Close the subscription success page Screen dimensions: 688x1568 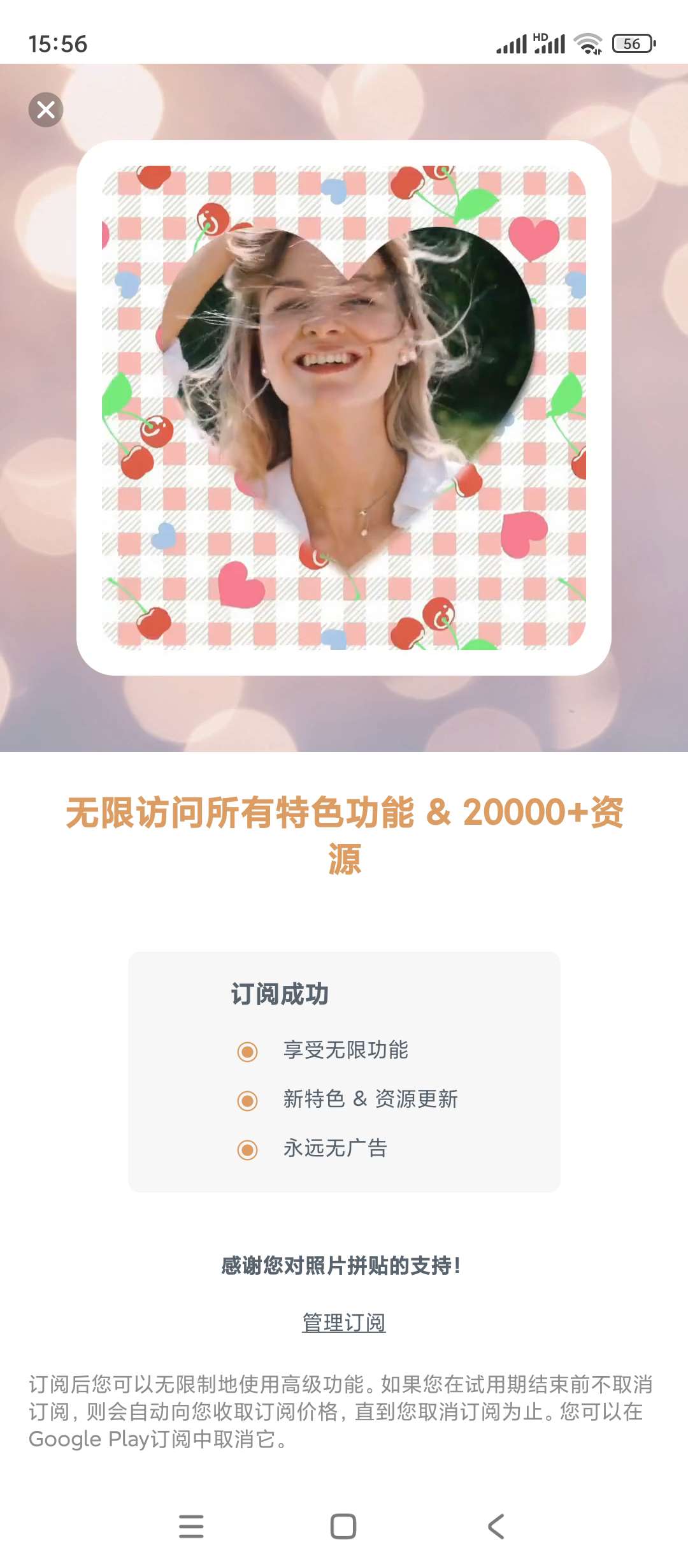tap(46, 110)
